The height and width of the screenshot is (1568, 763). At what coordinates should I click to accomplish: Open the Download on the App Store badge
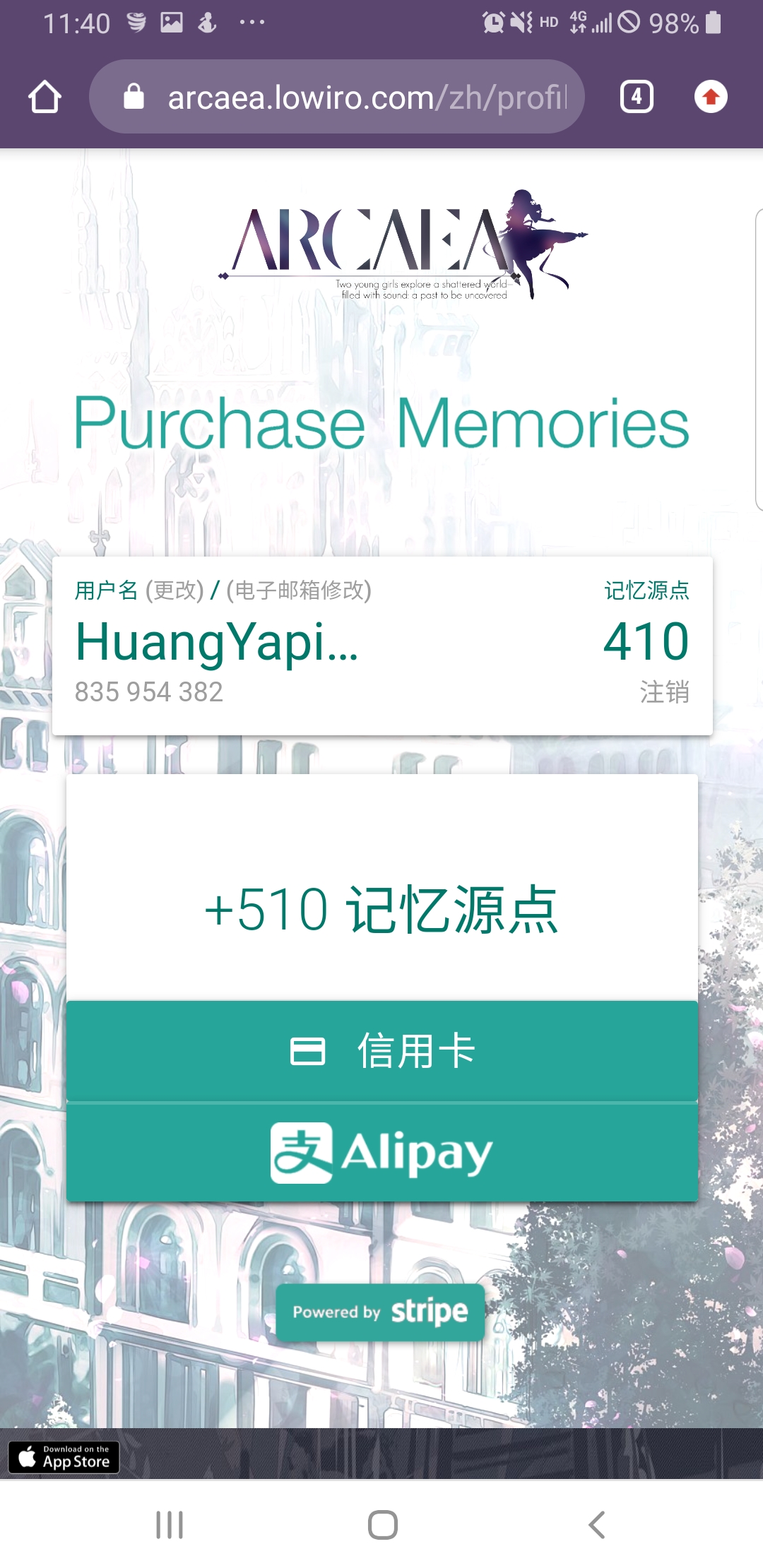pyautogui.click(x=64, y=1457)
